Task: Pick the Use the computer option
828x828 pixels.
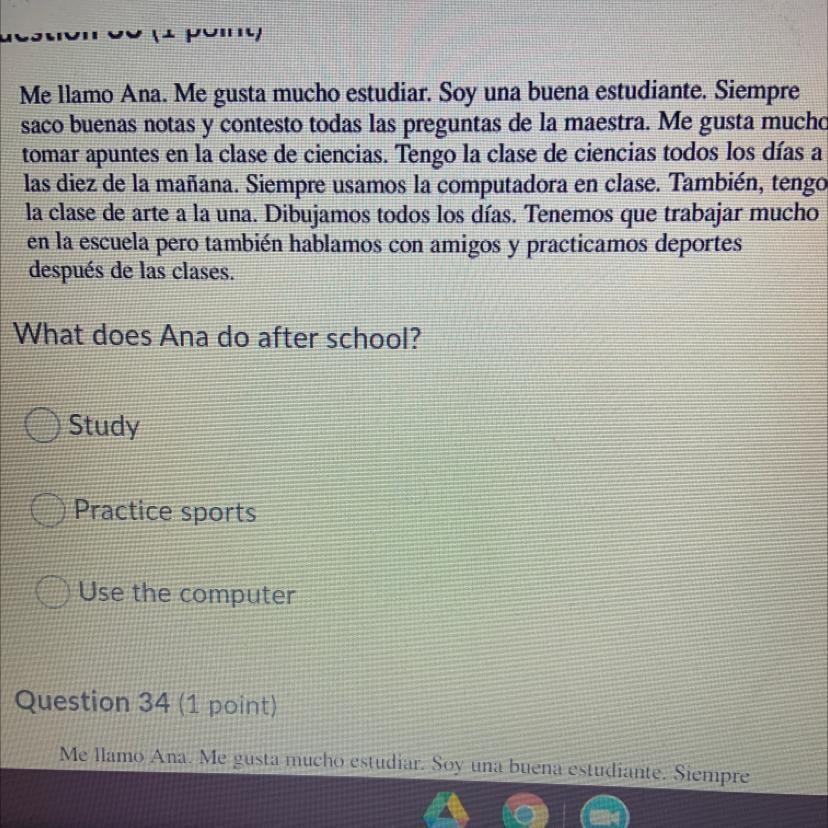Action: click(x=51, y=594)
